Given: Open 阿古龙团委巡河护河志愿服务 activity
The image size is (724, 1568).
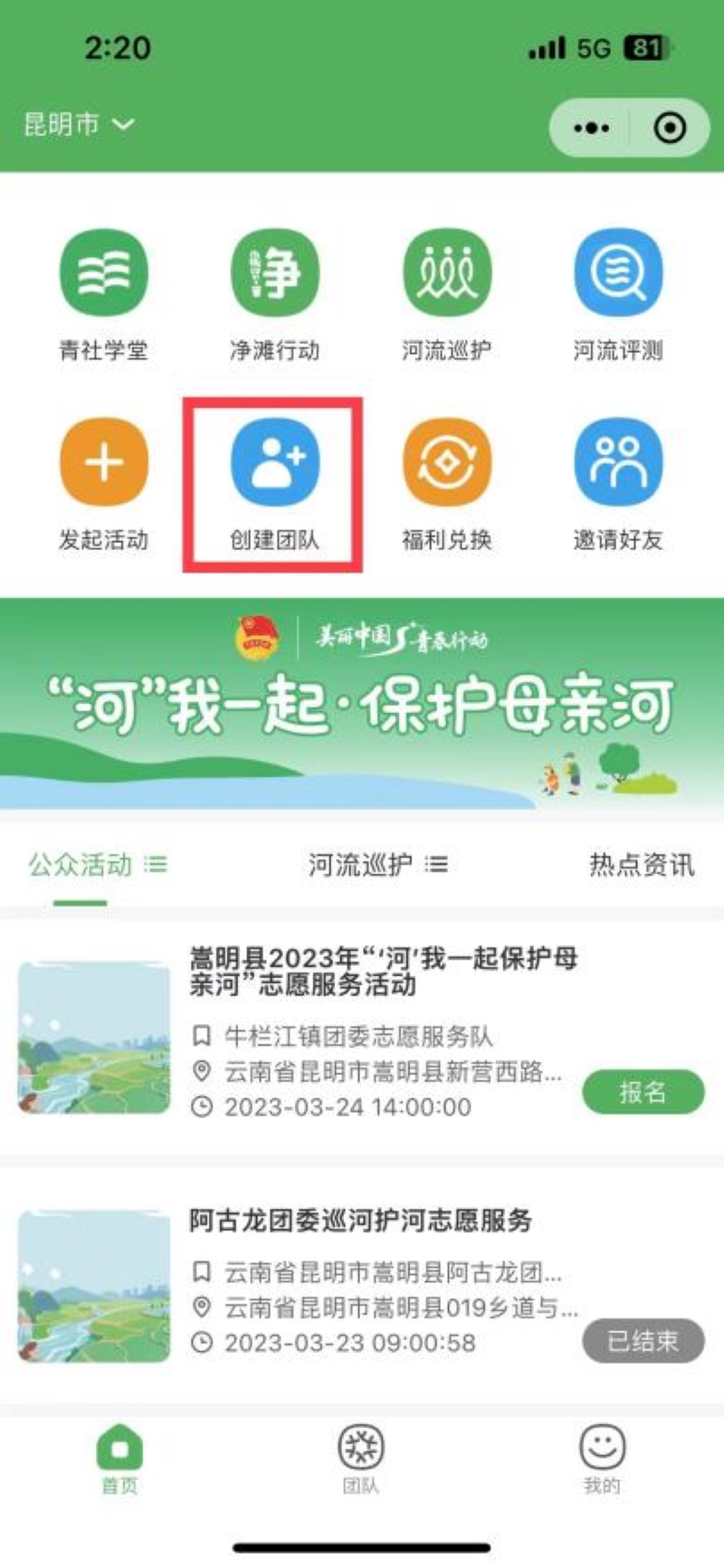Looking at the screenshot, I should [360, 1221].
